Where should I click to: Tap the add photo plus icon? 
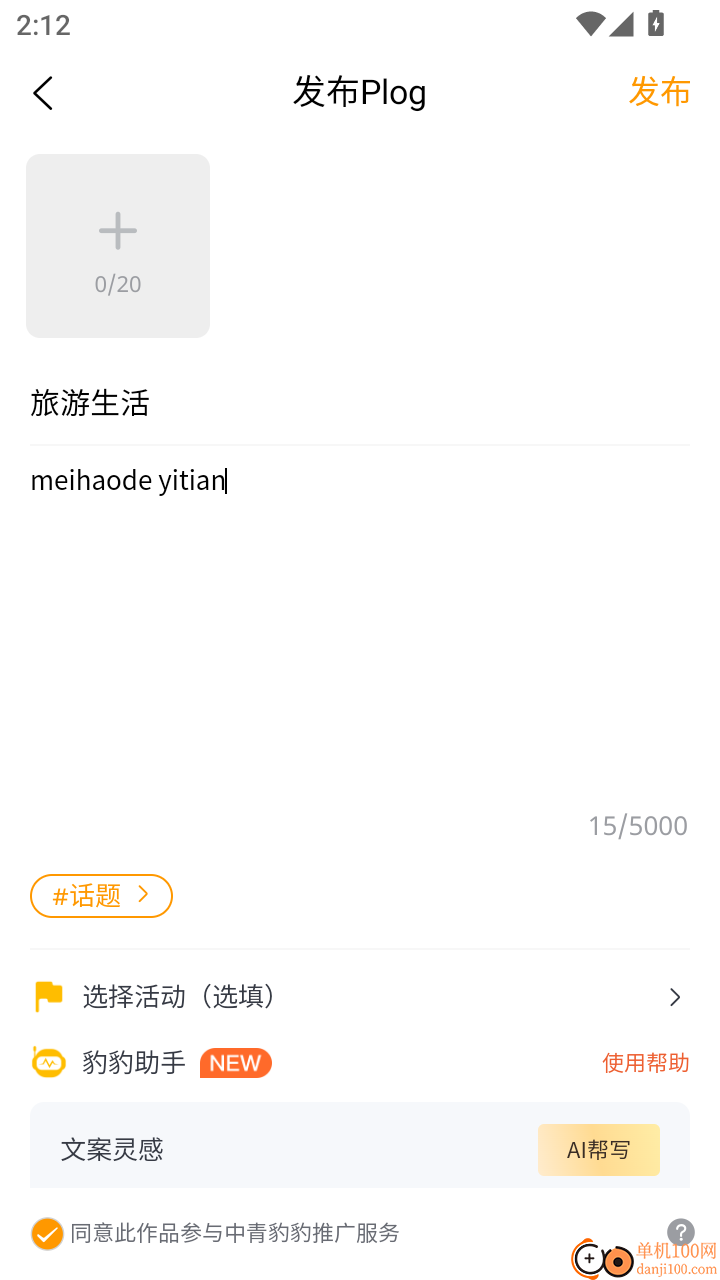pos(117,230)
